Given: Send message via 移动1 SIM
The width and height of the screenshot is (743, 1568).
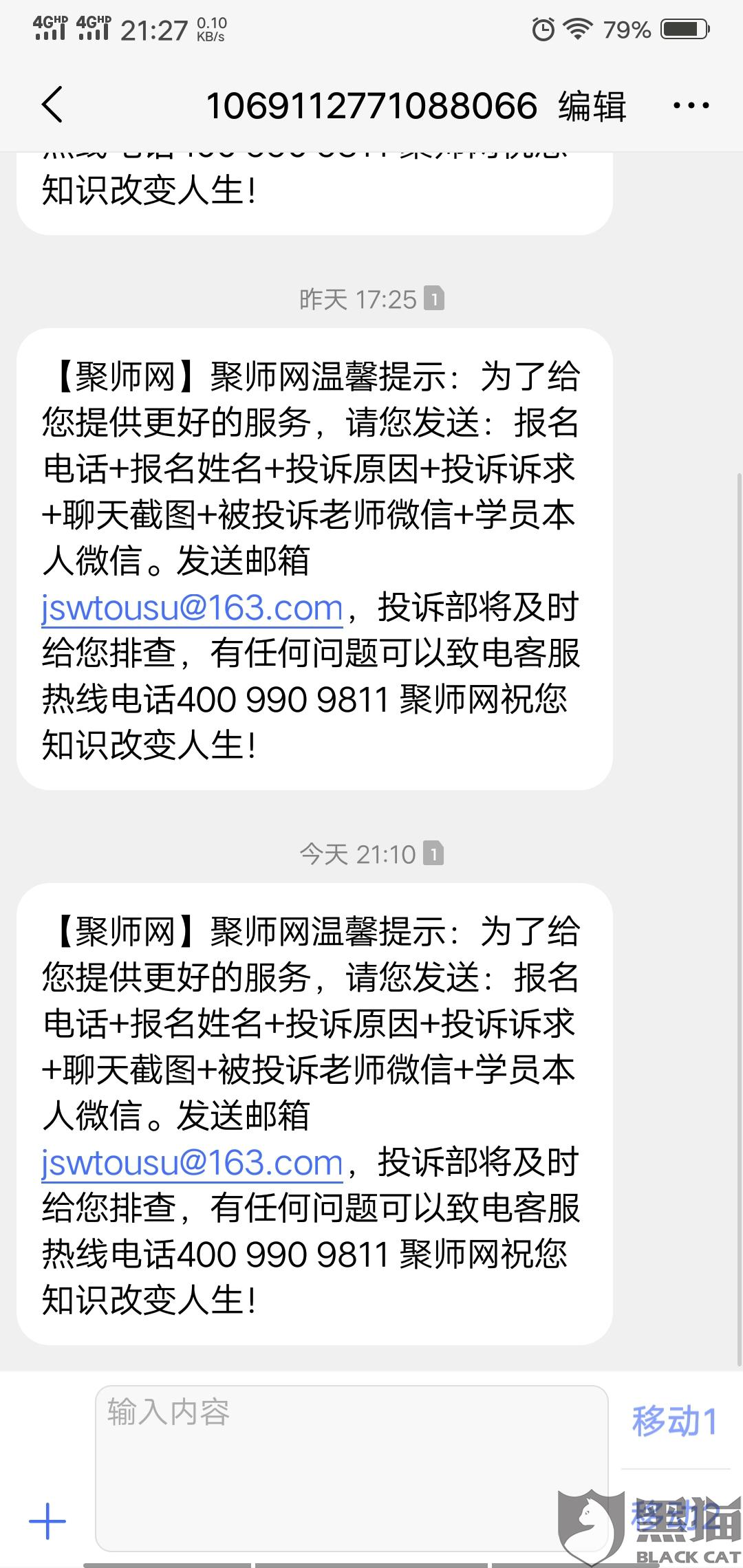Looking at the screenshot, I should 675,1421.
